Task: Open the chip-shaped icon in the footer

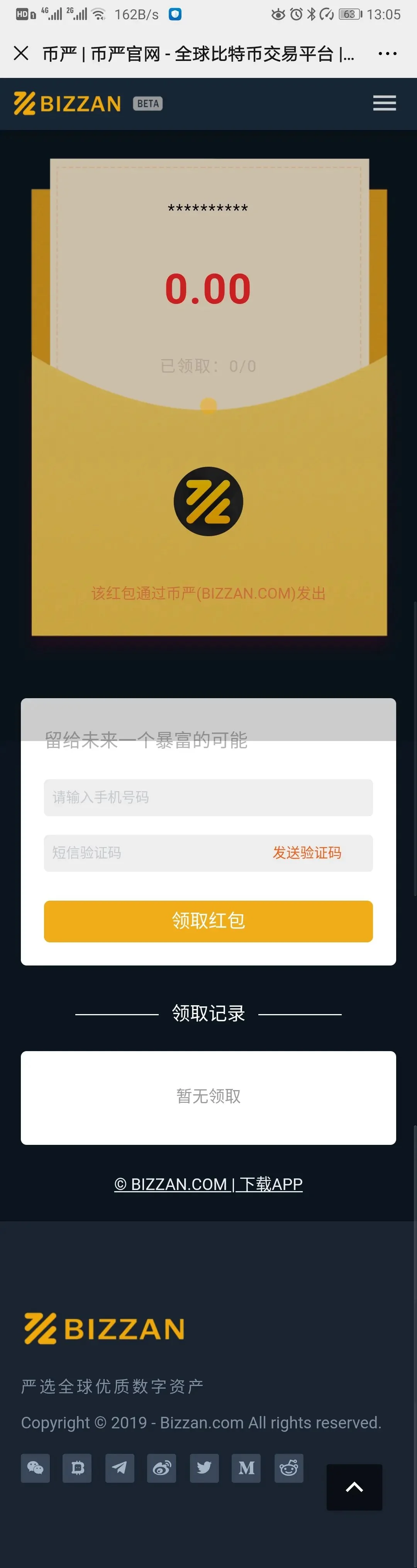Action: coord(78,1468)
